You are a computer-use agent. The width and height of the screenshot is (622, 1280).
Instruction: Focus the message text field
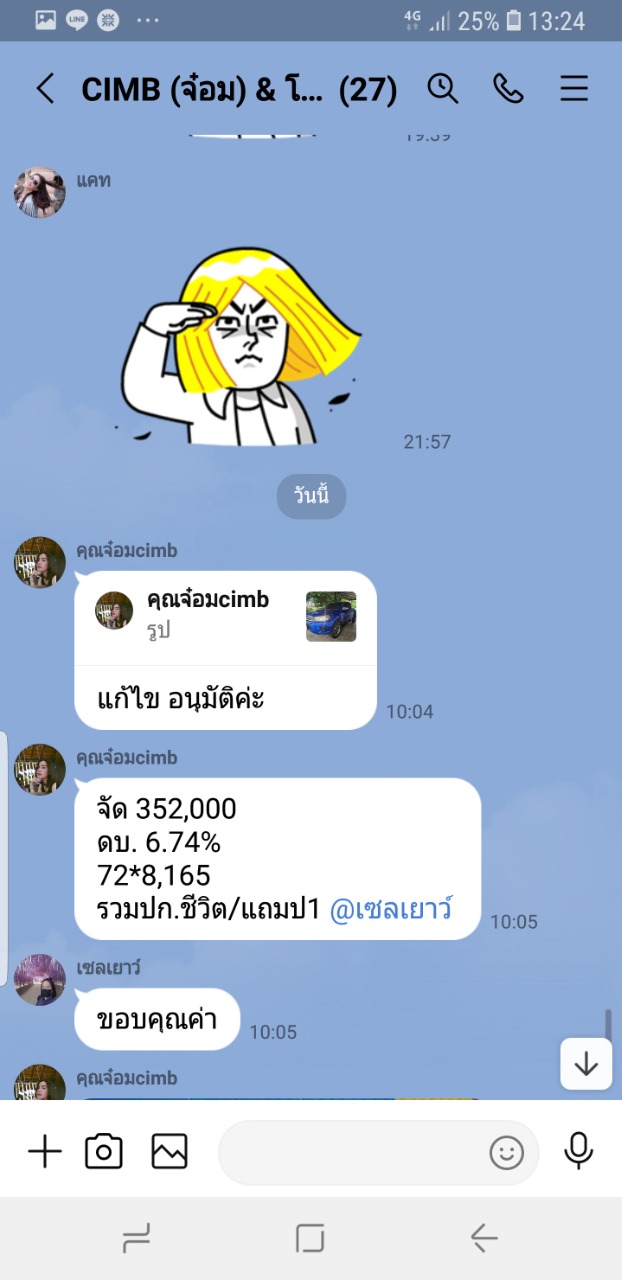350,1152
